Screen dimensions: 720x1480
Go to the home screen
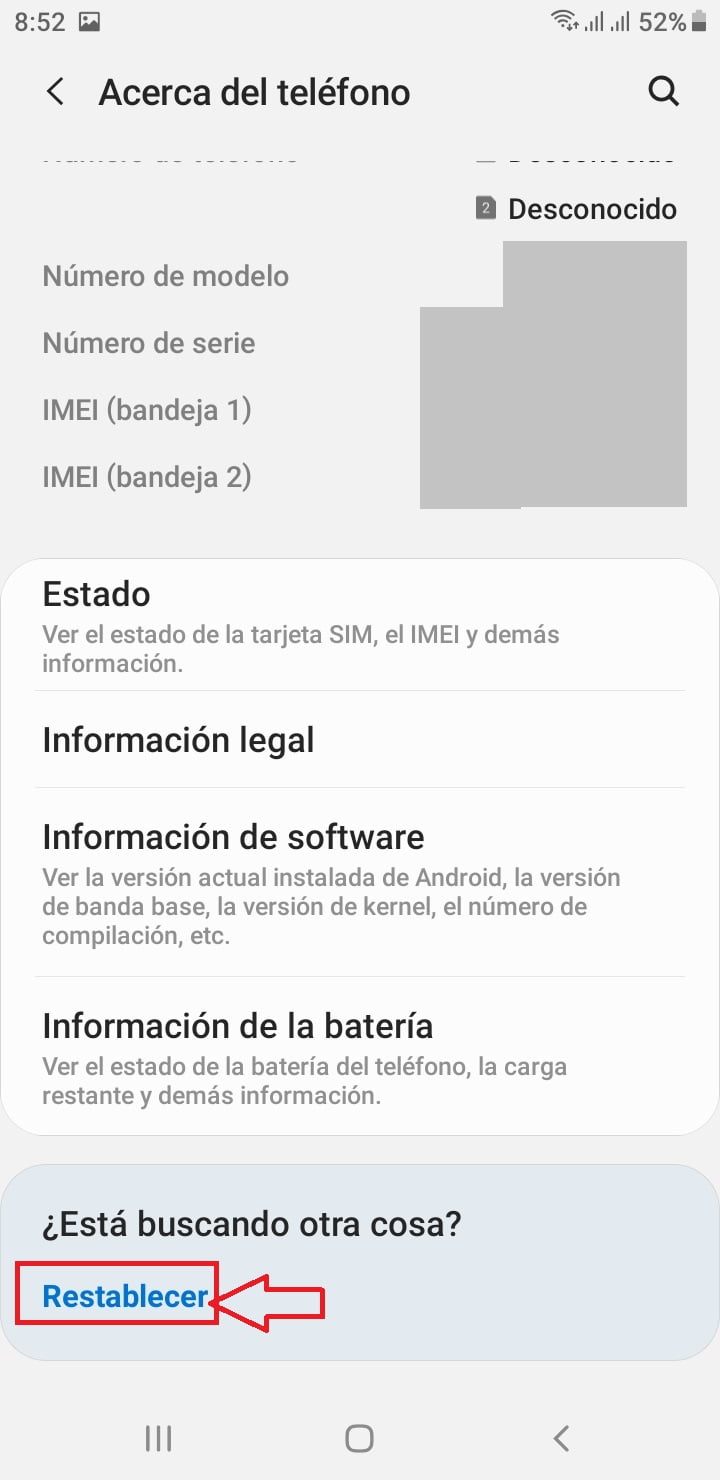(x=359, y=1438)
